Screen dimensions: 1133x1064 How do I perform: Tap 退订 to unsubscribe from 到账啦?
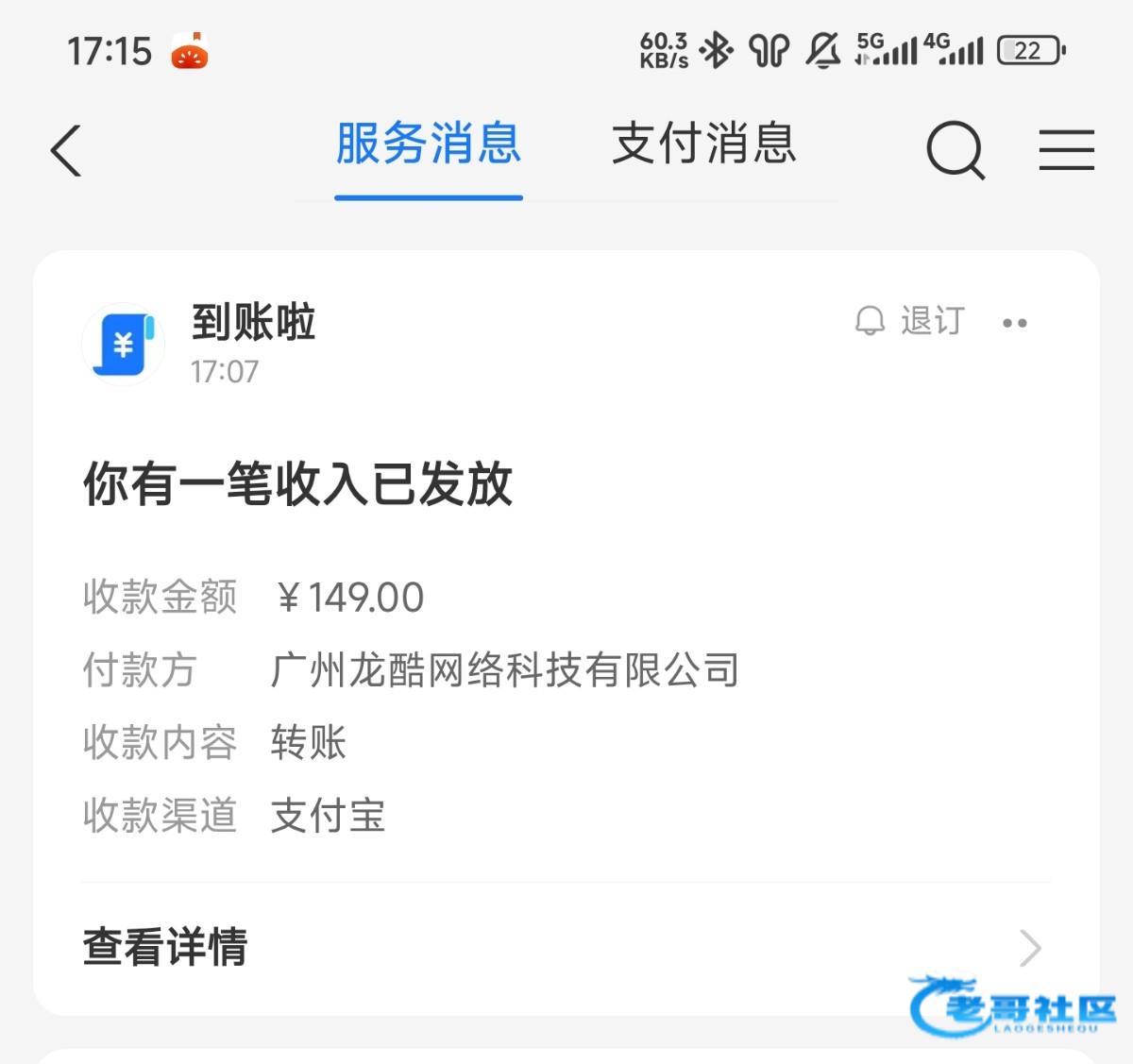(911, 322)
